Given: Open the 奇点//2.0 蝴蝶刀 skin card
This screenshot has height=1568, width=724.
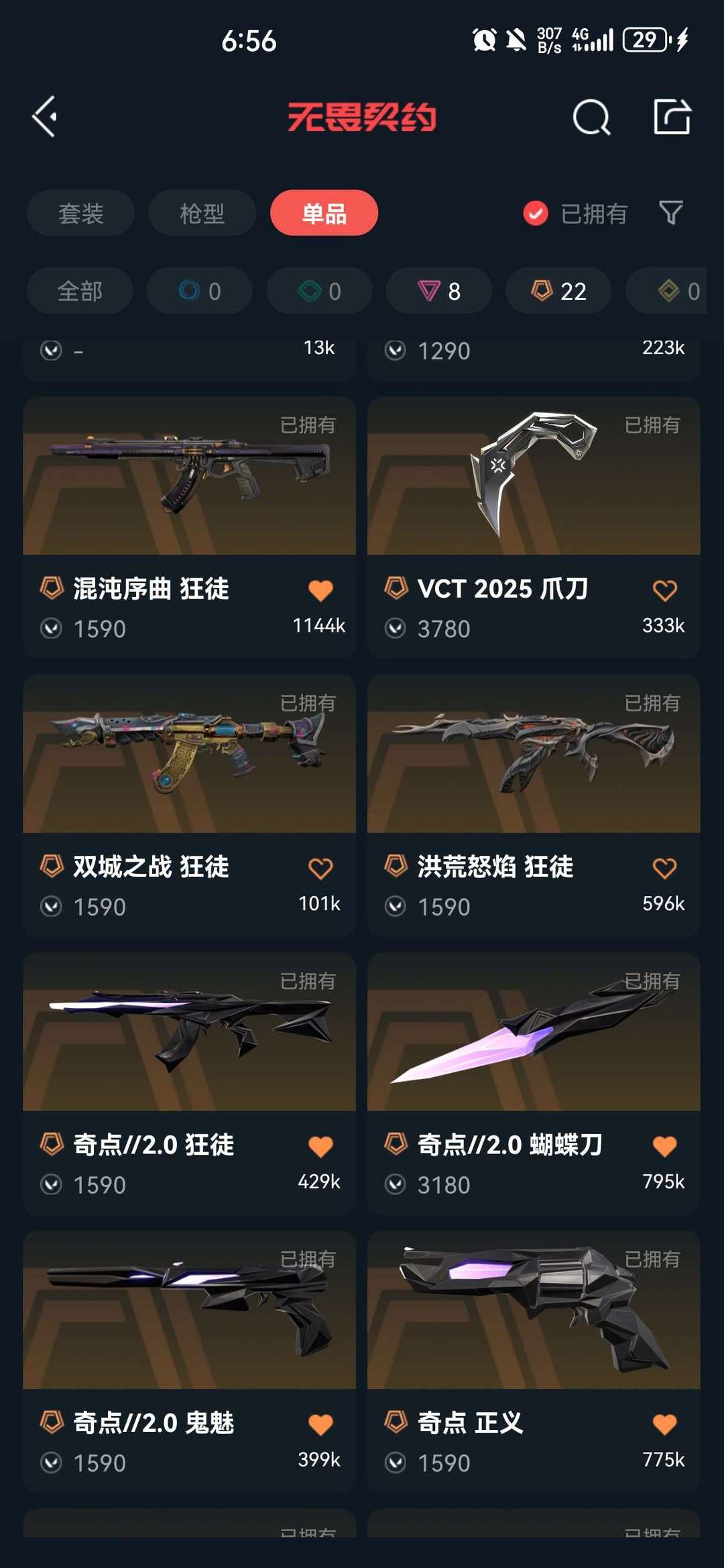Looking at the screenshot, I should click(x=534, y=1083).
